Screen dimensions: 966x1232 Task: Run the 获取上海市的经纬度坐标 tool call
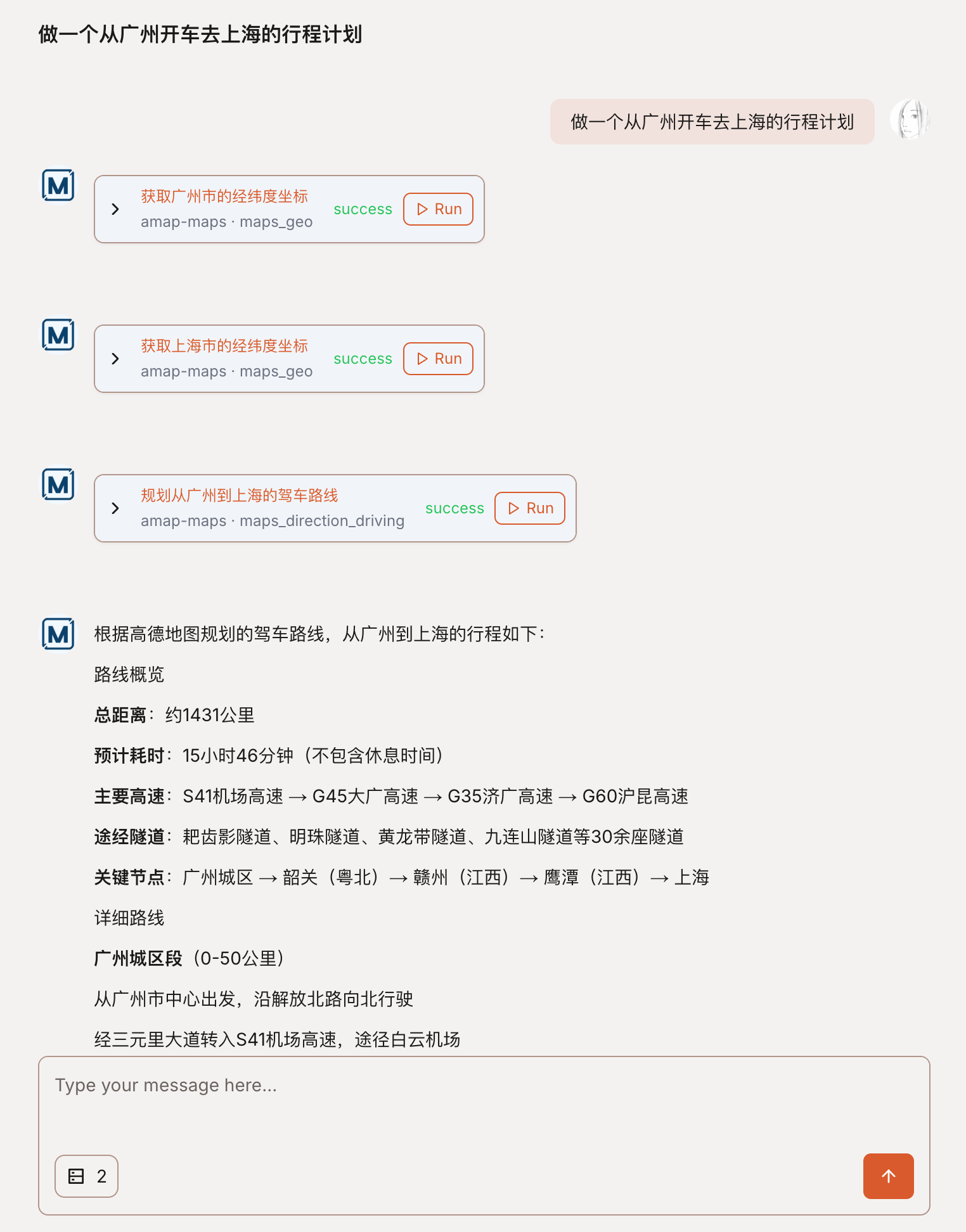coord(438,359)
